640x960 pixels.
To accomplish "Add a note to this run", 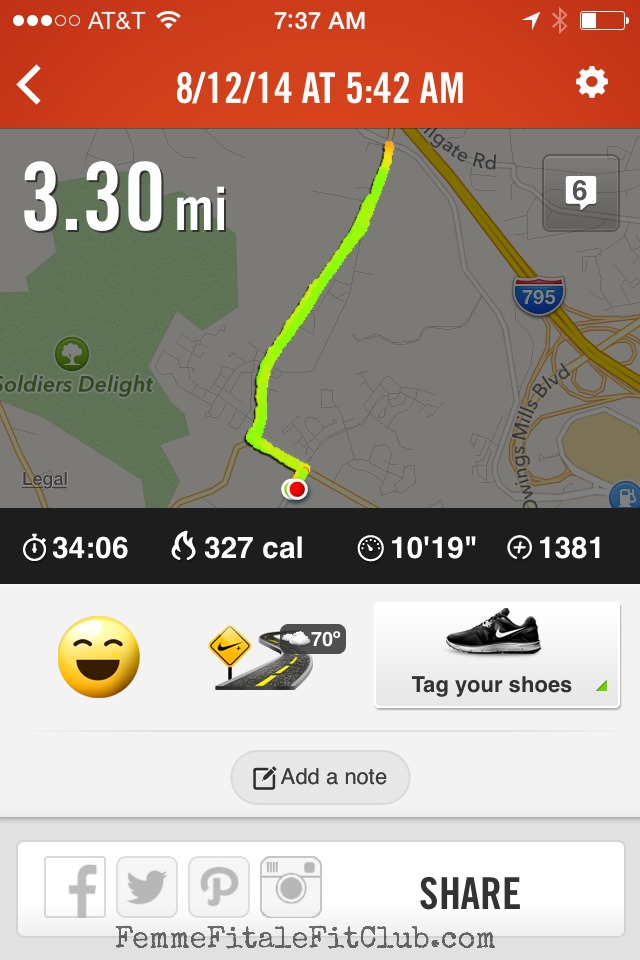I will point(320,777).
